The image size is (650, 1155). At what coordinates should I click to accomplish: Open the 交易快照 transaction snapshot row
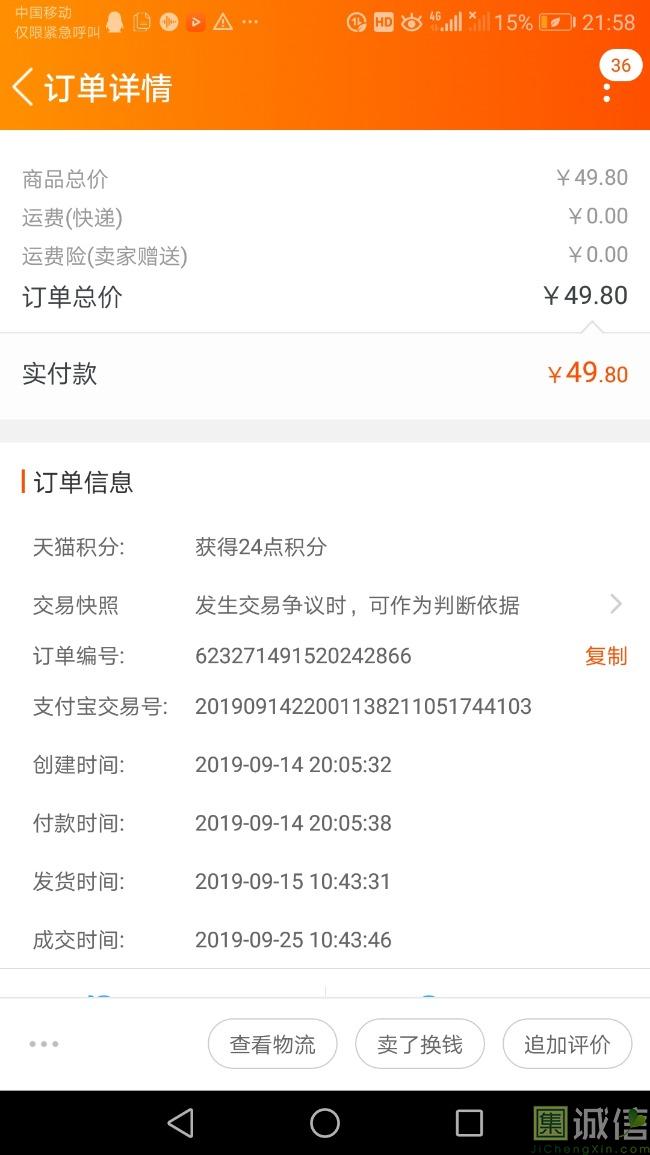tap(327, 605)
